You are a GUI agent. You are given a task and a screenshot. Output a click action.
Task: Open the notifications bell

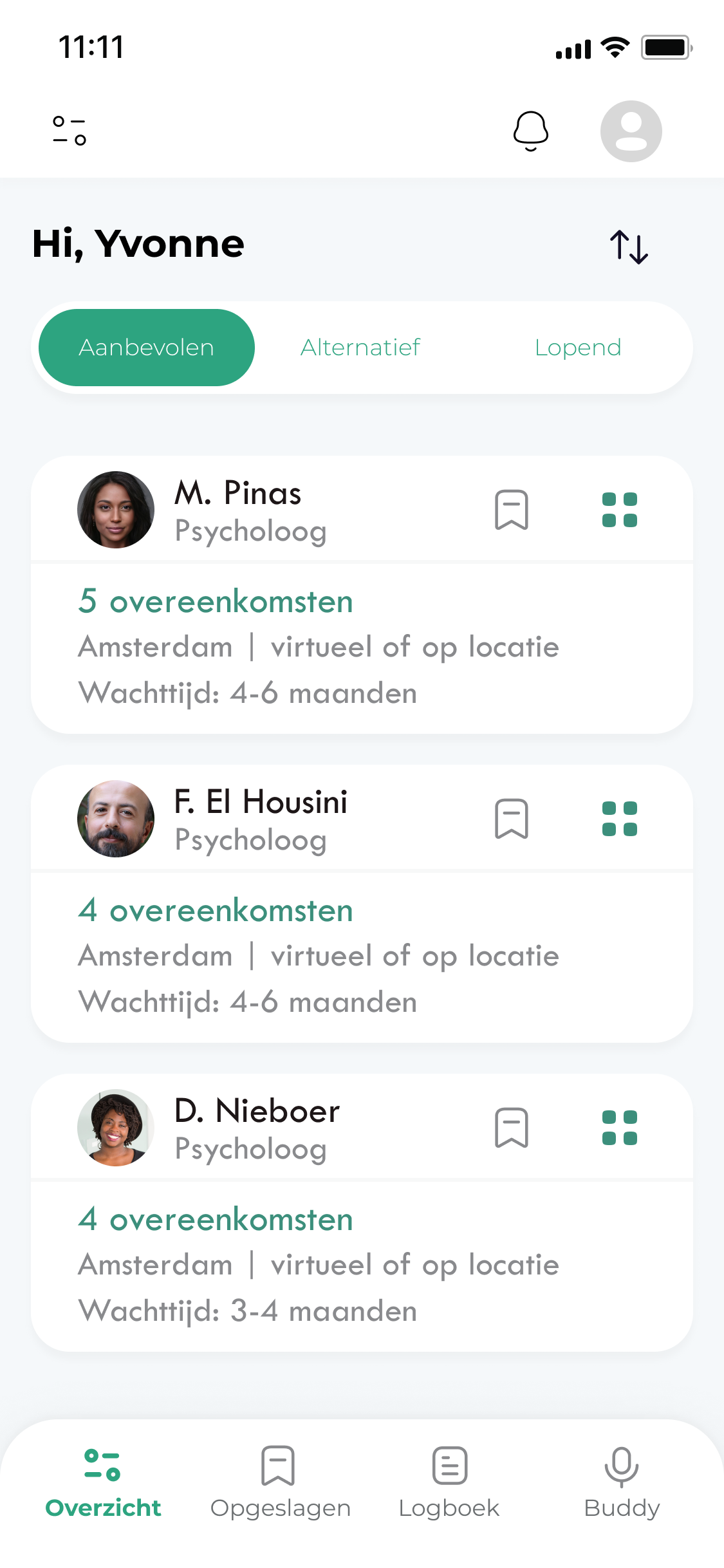[x=531, y=131]
